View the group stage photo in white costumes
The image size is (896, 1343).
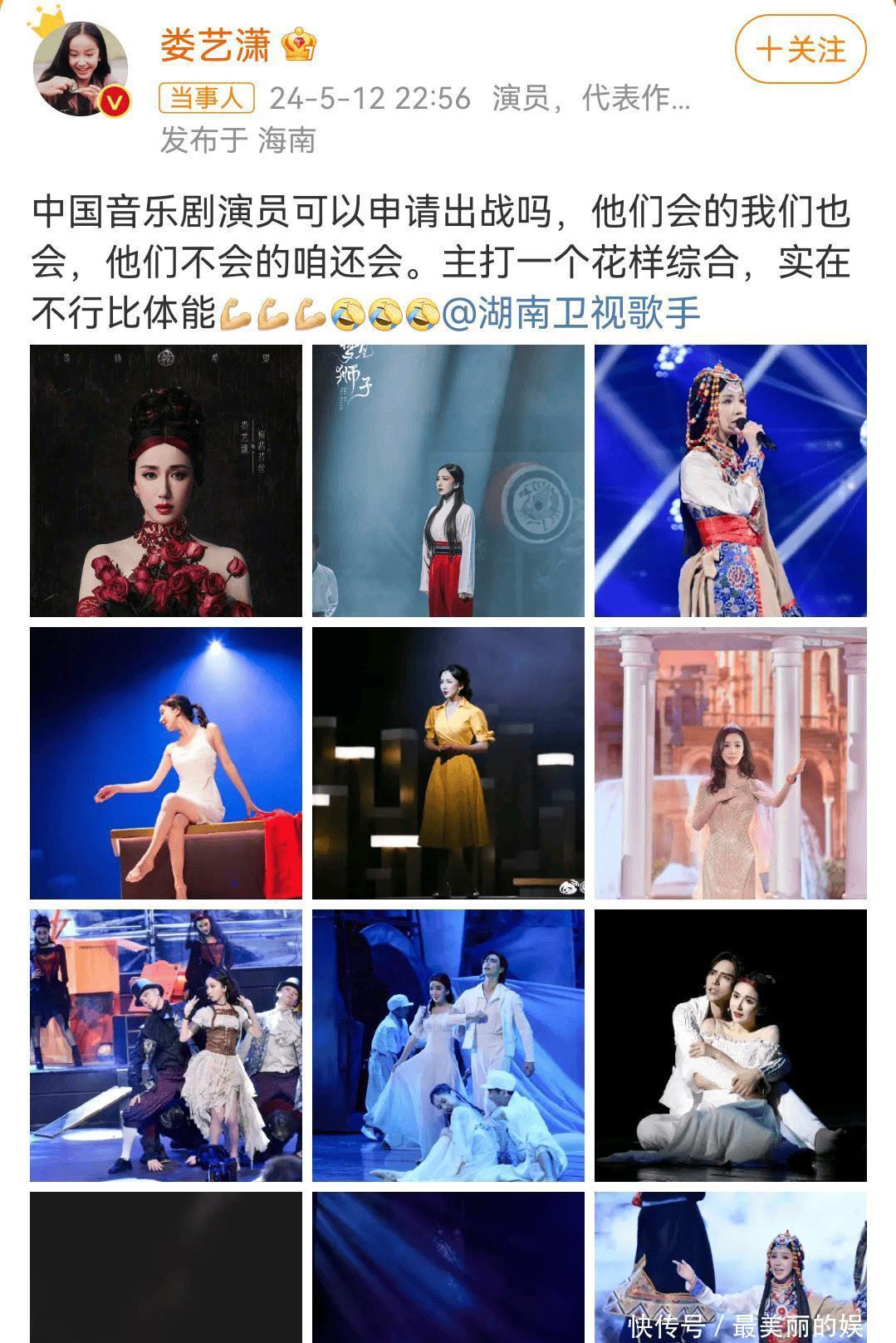tap(448, 1046)
